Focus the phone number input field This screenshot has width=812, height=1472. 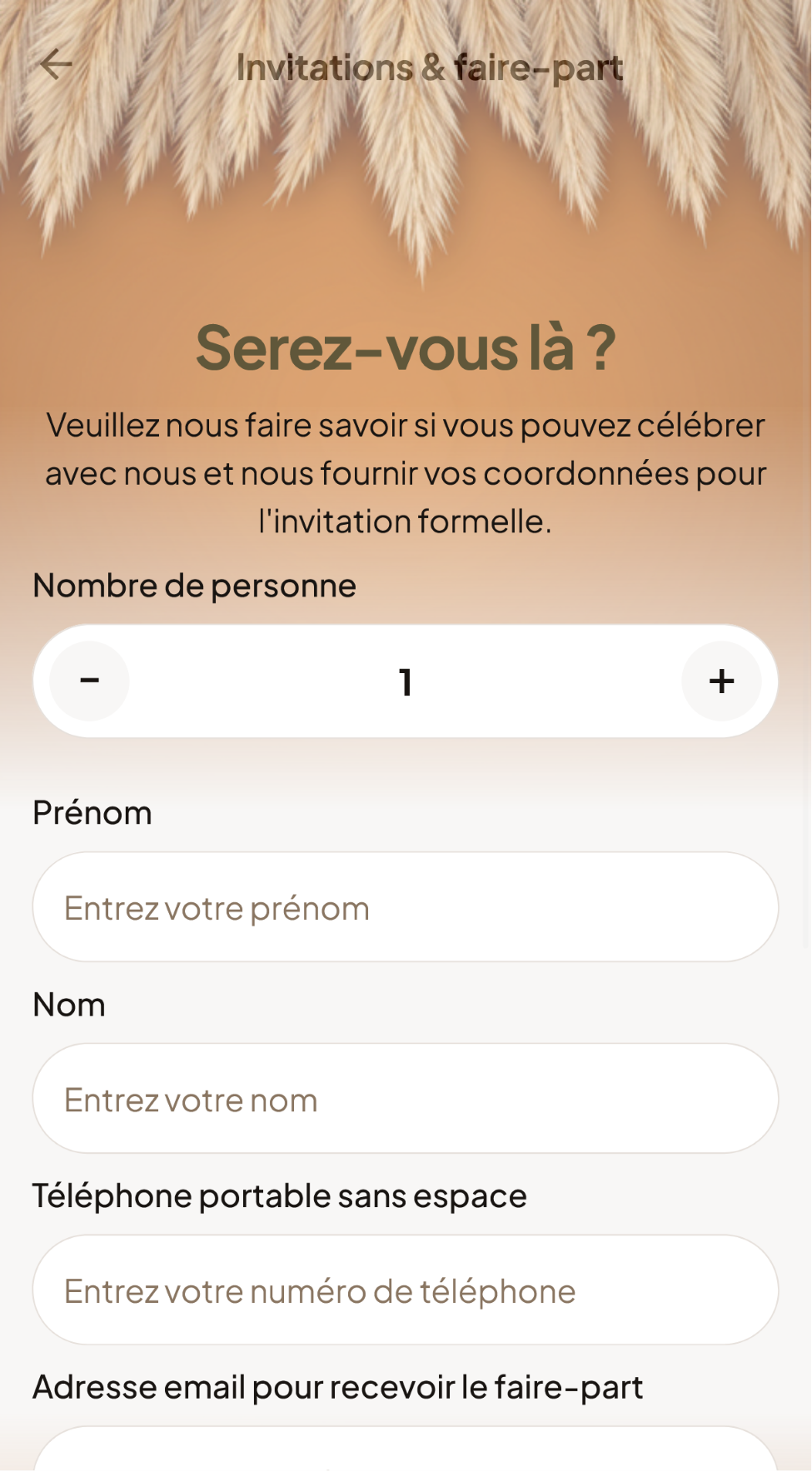tap(406, 1290)
